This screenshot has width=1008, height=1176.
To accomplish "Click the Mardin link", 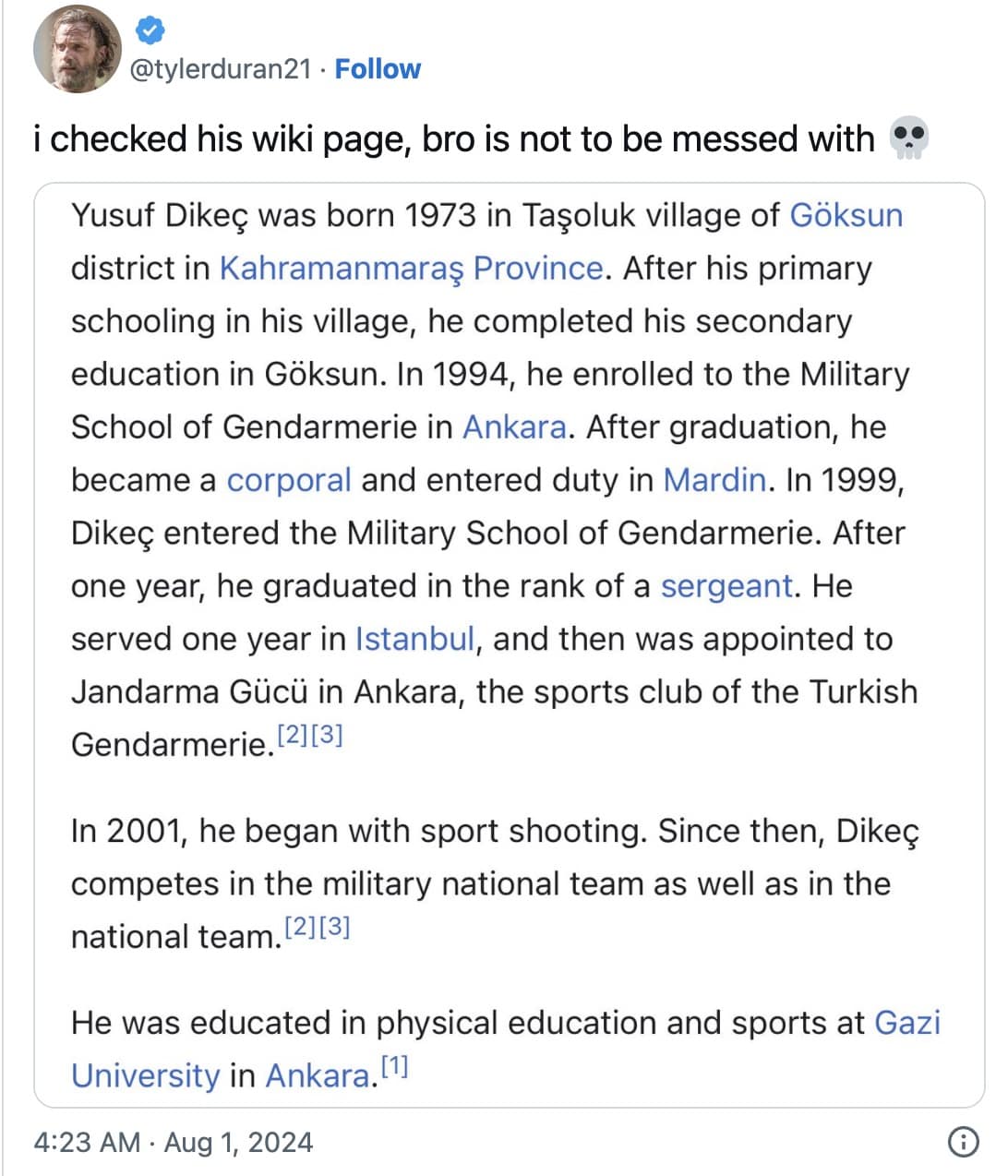I will [x=715, y=480].
